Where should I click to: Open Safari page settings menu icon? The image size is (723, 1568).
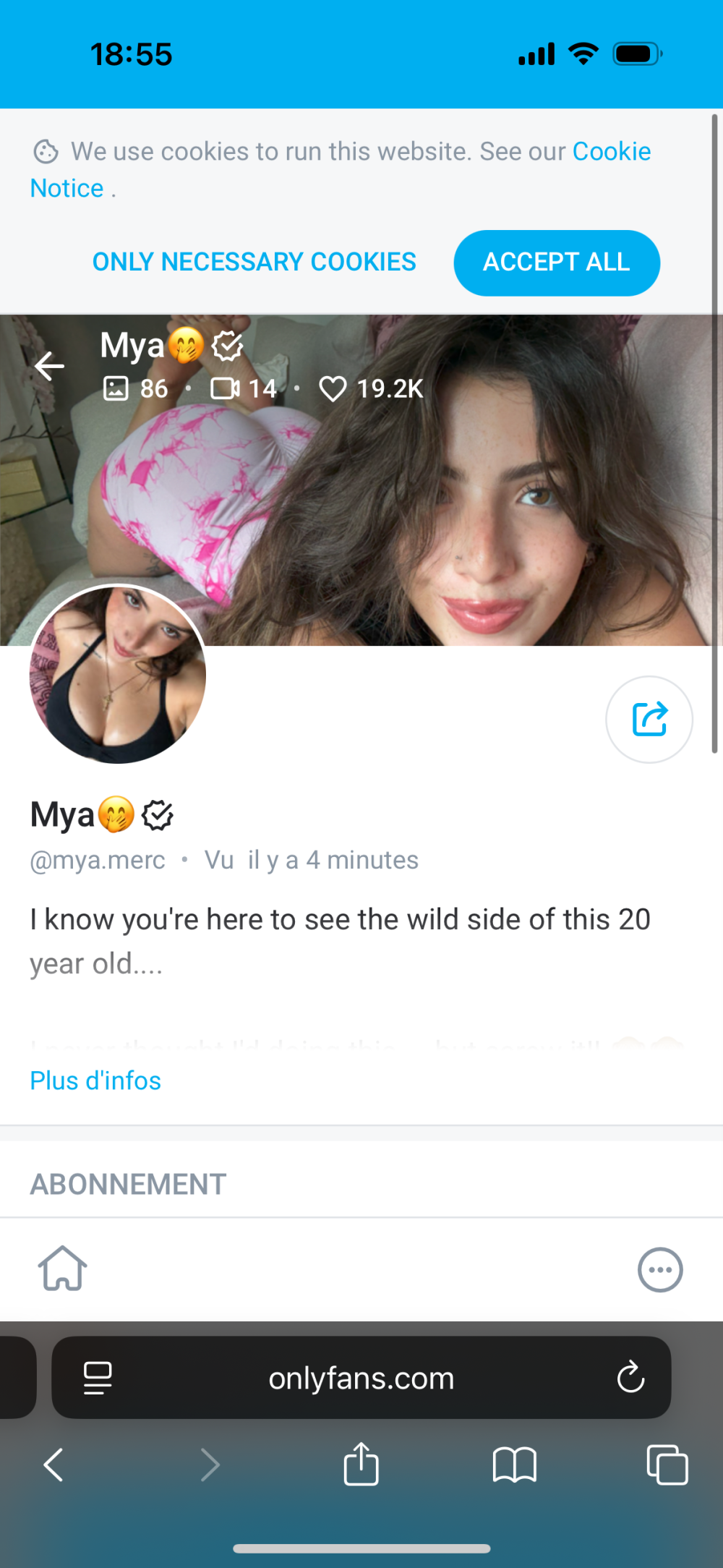98,1378
